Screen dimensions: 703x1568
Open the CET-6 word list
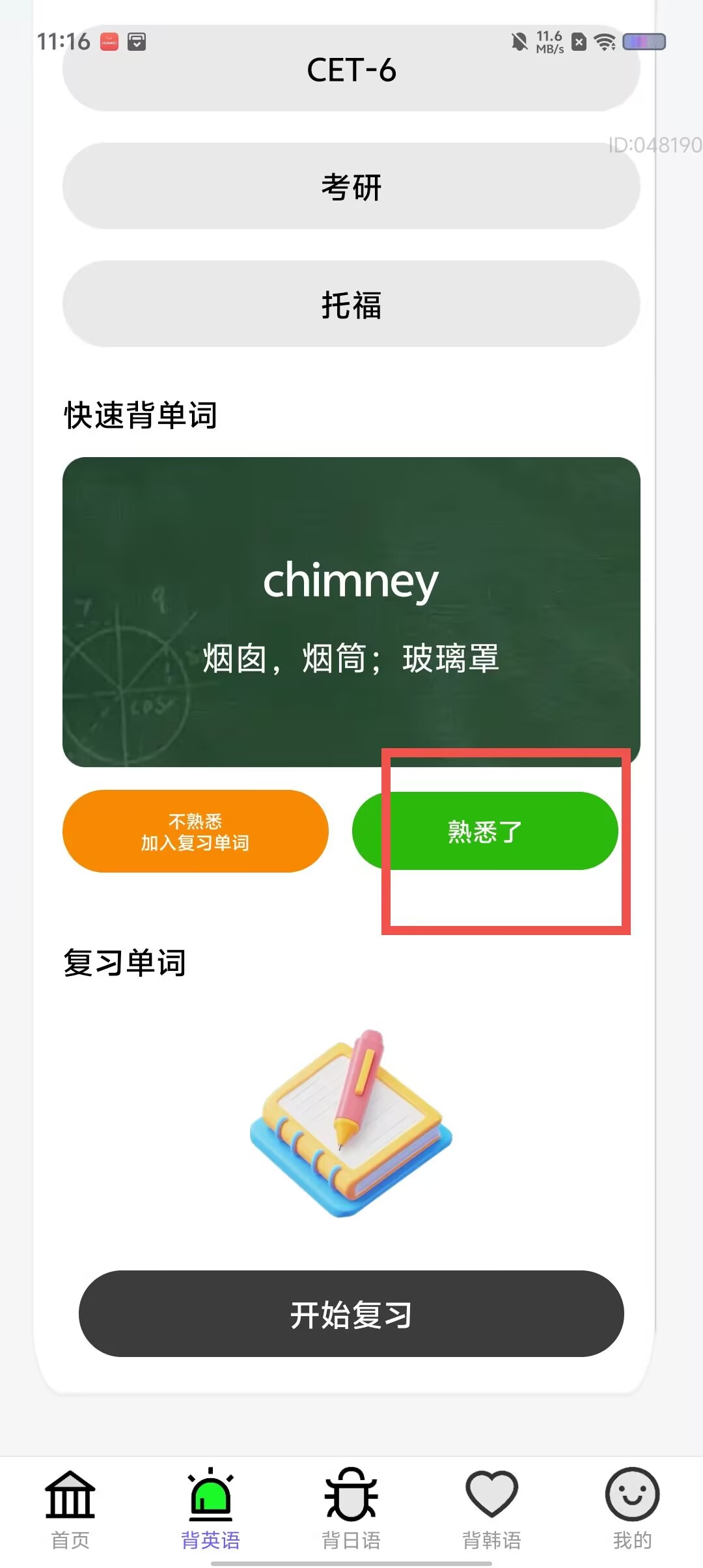(351, 68)
